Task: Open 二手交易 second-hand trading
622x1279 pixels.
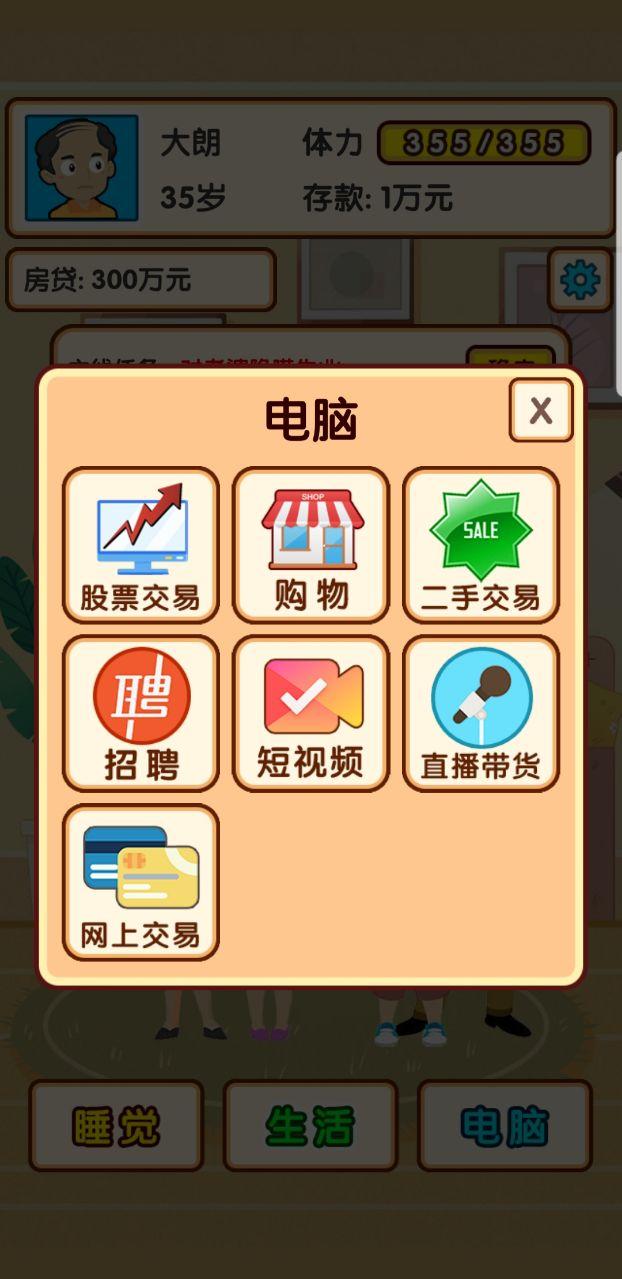Action: [481, 545]
